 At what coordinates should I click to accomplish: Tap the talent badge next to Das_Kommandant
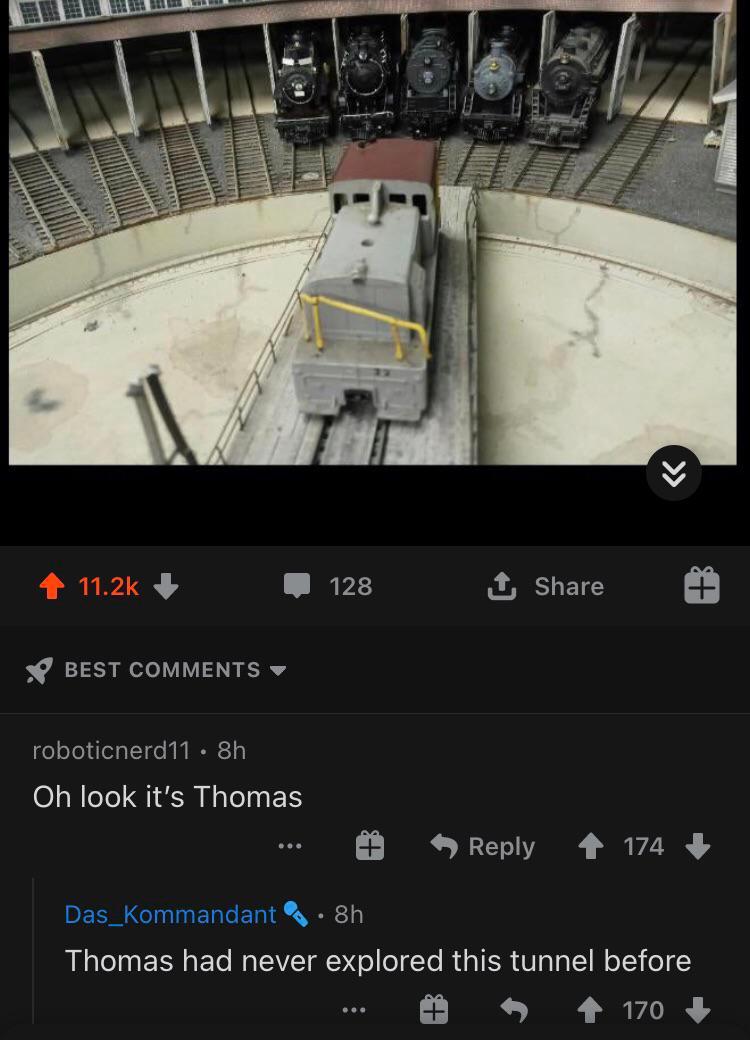(292, 913)
